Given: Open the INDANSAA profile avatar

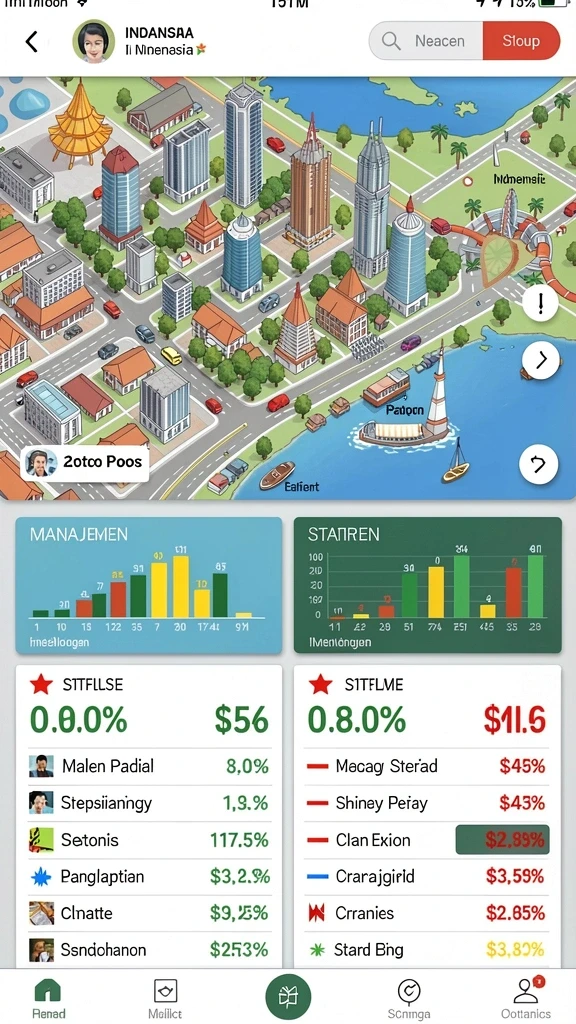Looking at the screenshot, I should (x=93, y=41).
